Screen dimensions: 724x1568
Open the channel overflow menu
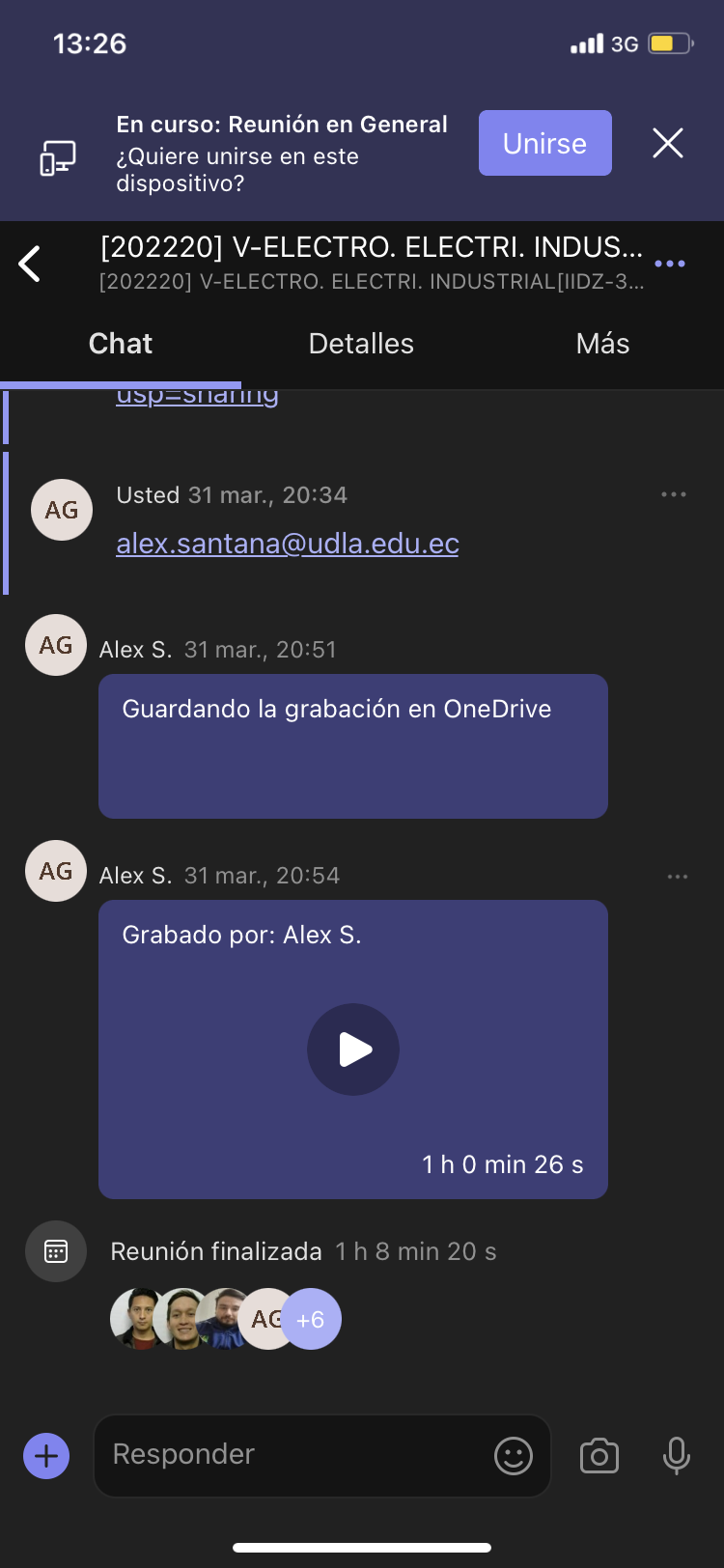tap(670, 264)
